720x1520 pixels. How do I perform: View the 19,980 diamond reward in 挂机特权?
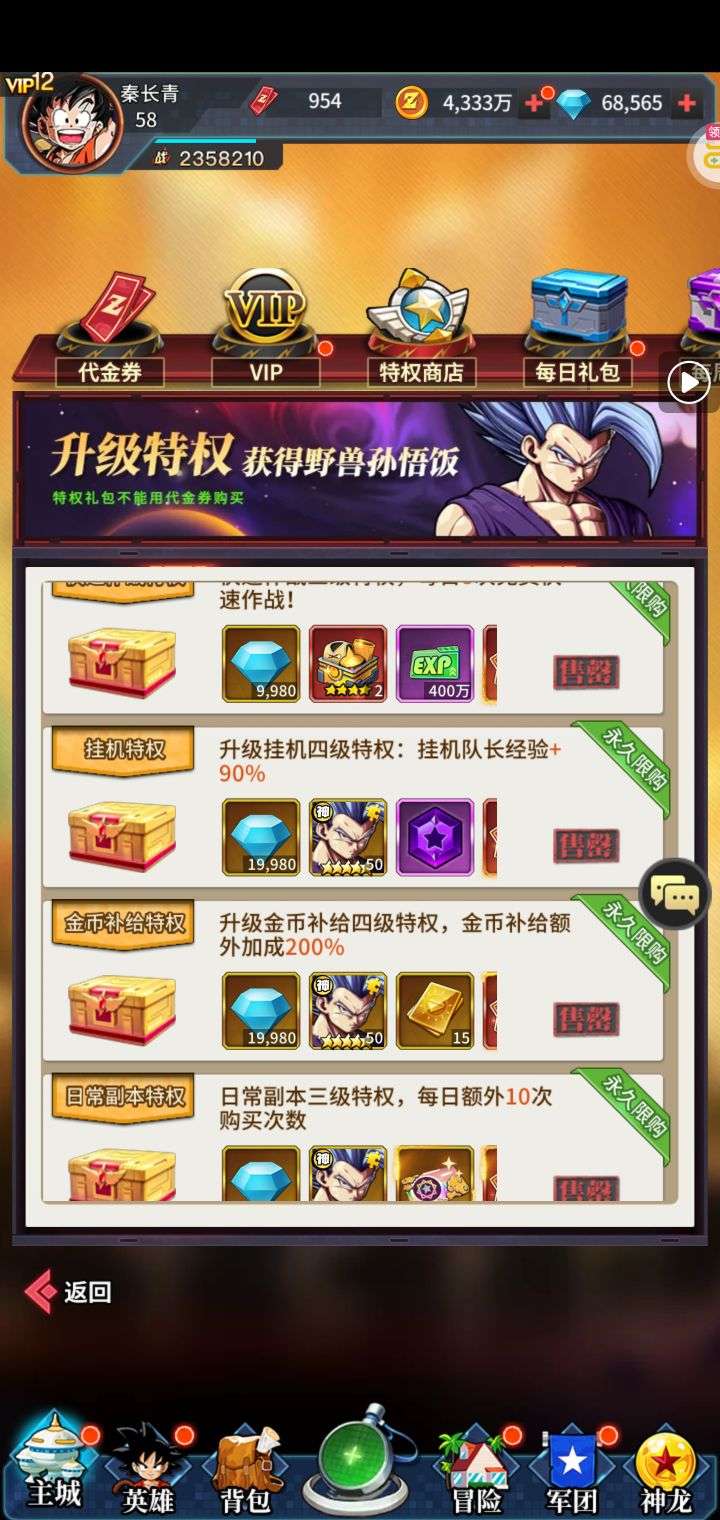pyautogui.click(x=261, y=837)
